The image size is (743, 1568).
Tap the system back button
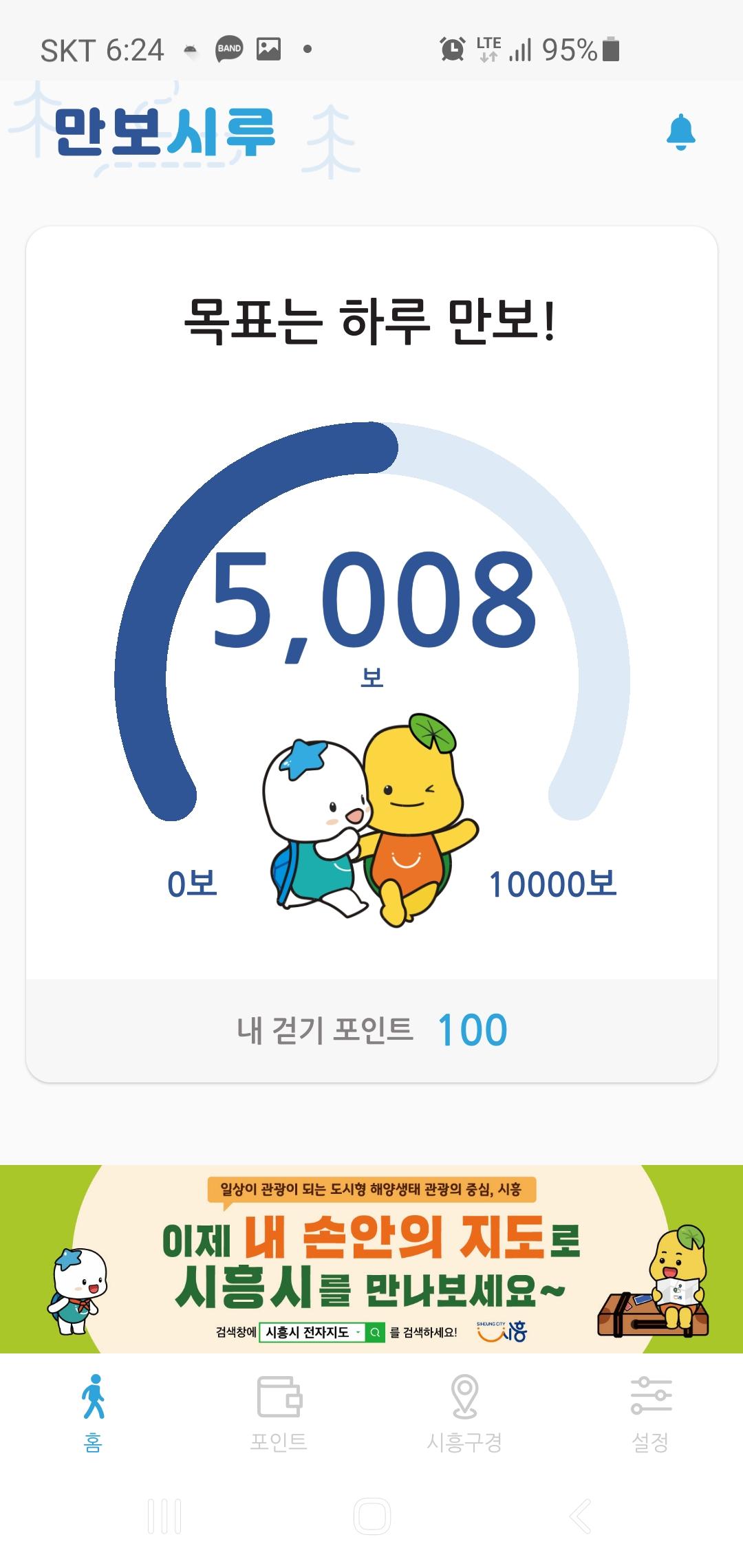point(580,1516)
